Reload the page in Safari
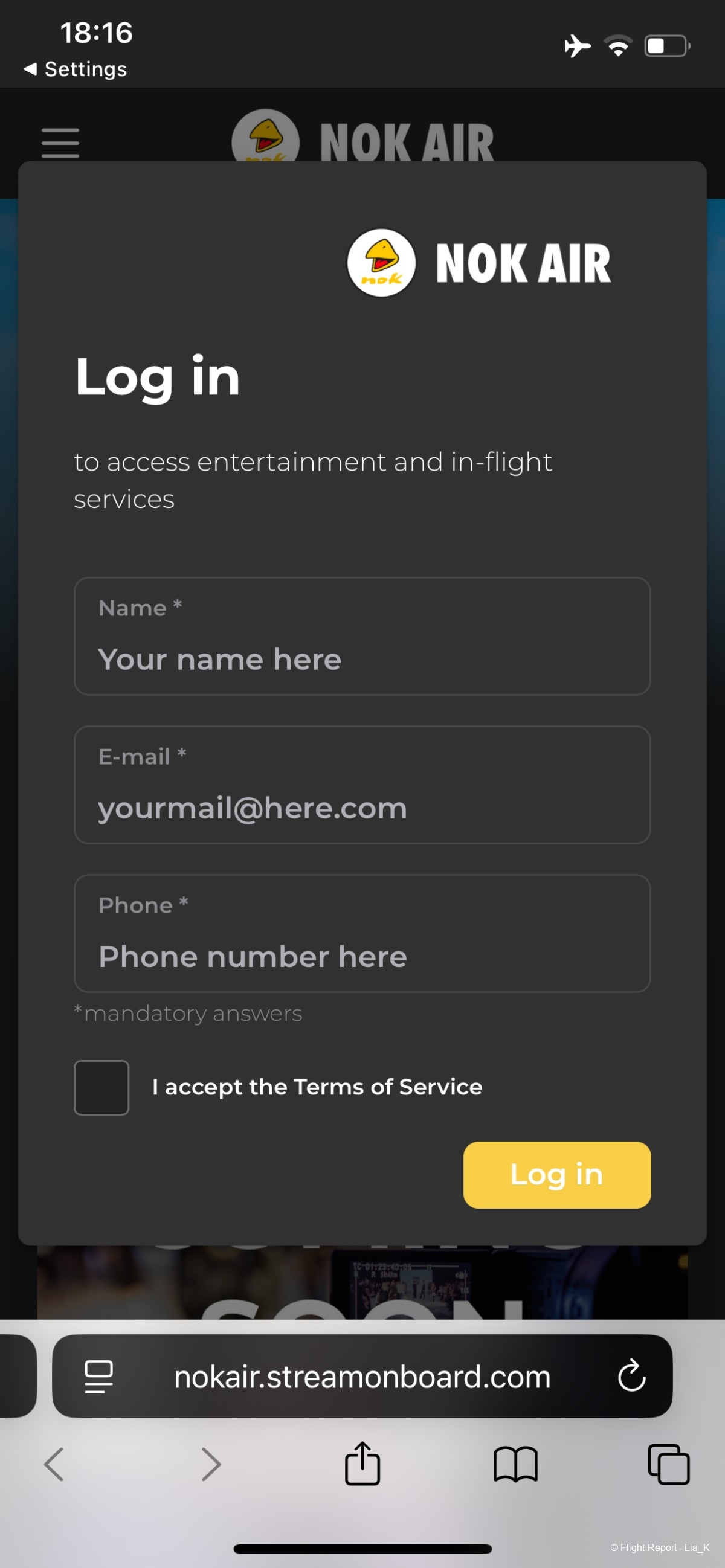This screenshot has width=725, height=1568. pyautogui.click(x=631, y=1375)
